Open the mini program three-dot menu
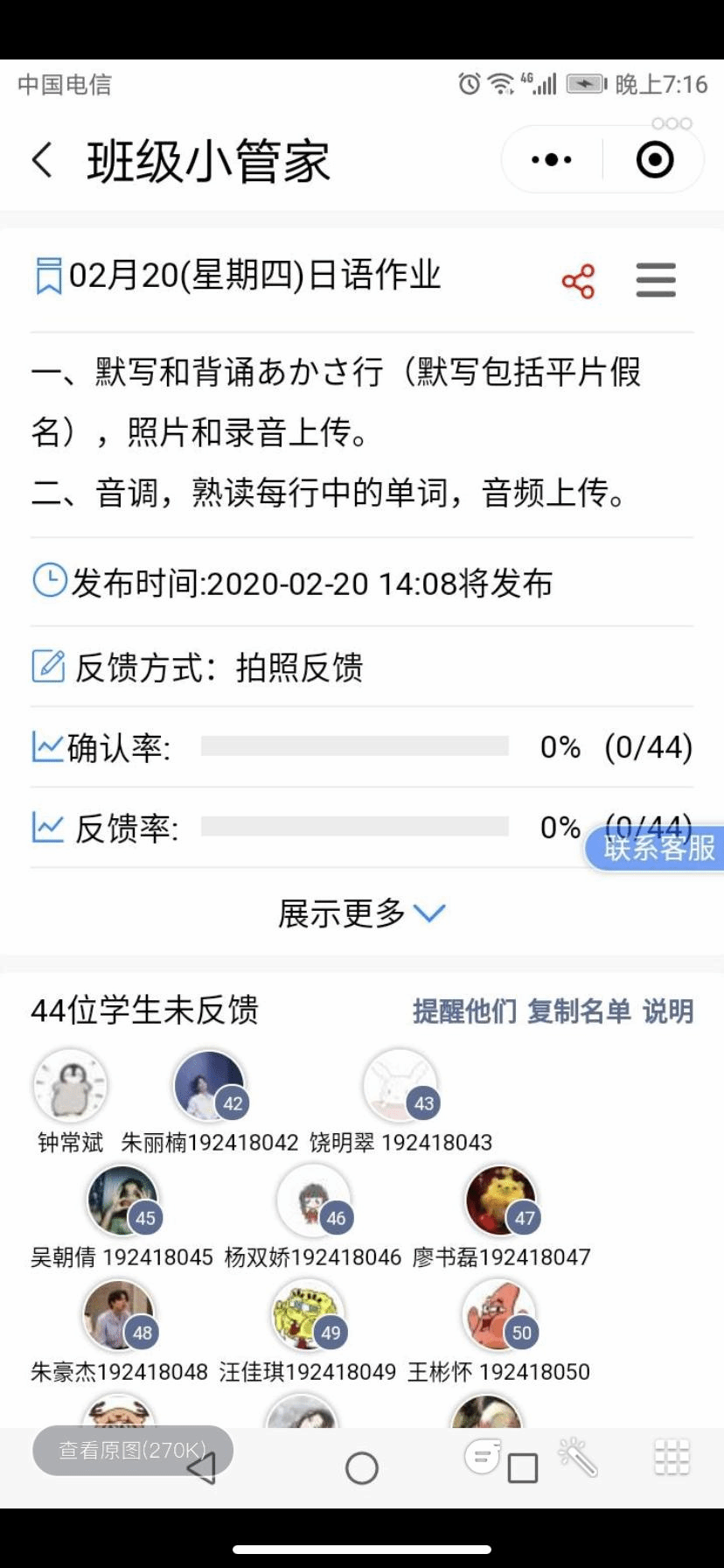This screenshot has width=724, height=1568. coord(551,160)
